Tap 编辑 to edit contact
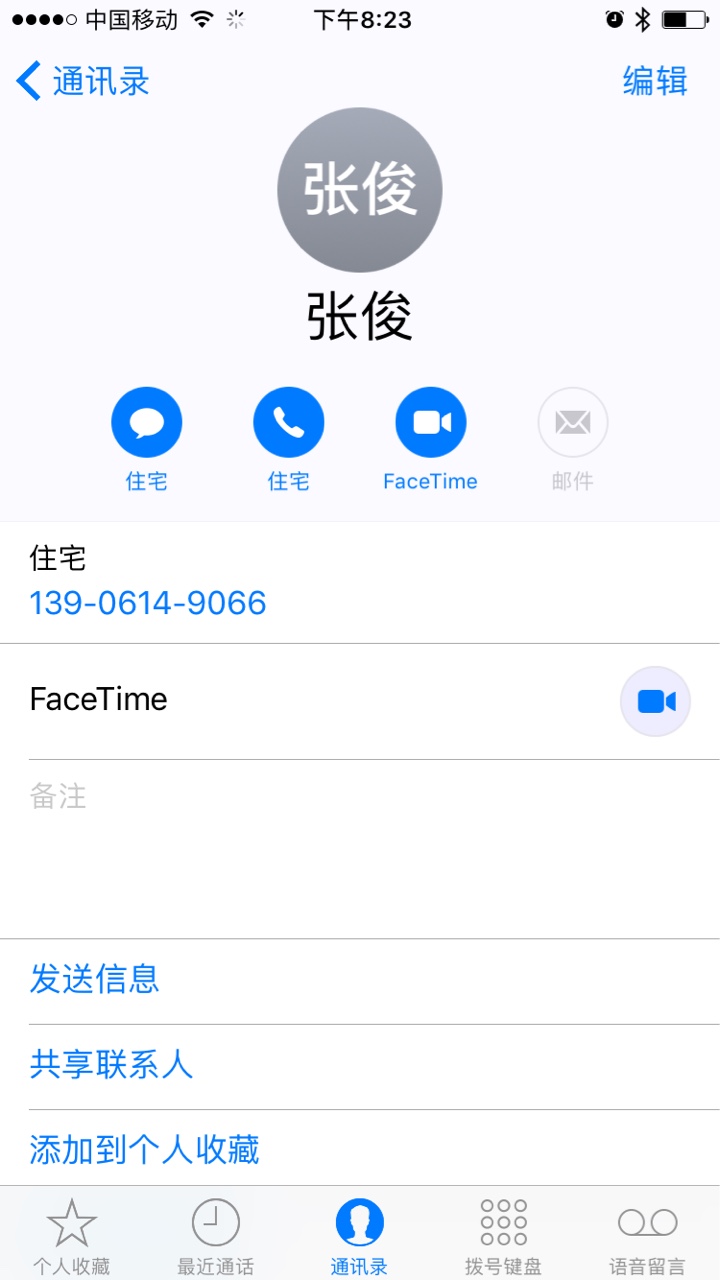 pos(655,81)
